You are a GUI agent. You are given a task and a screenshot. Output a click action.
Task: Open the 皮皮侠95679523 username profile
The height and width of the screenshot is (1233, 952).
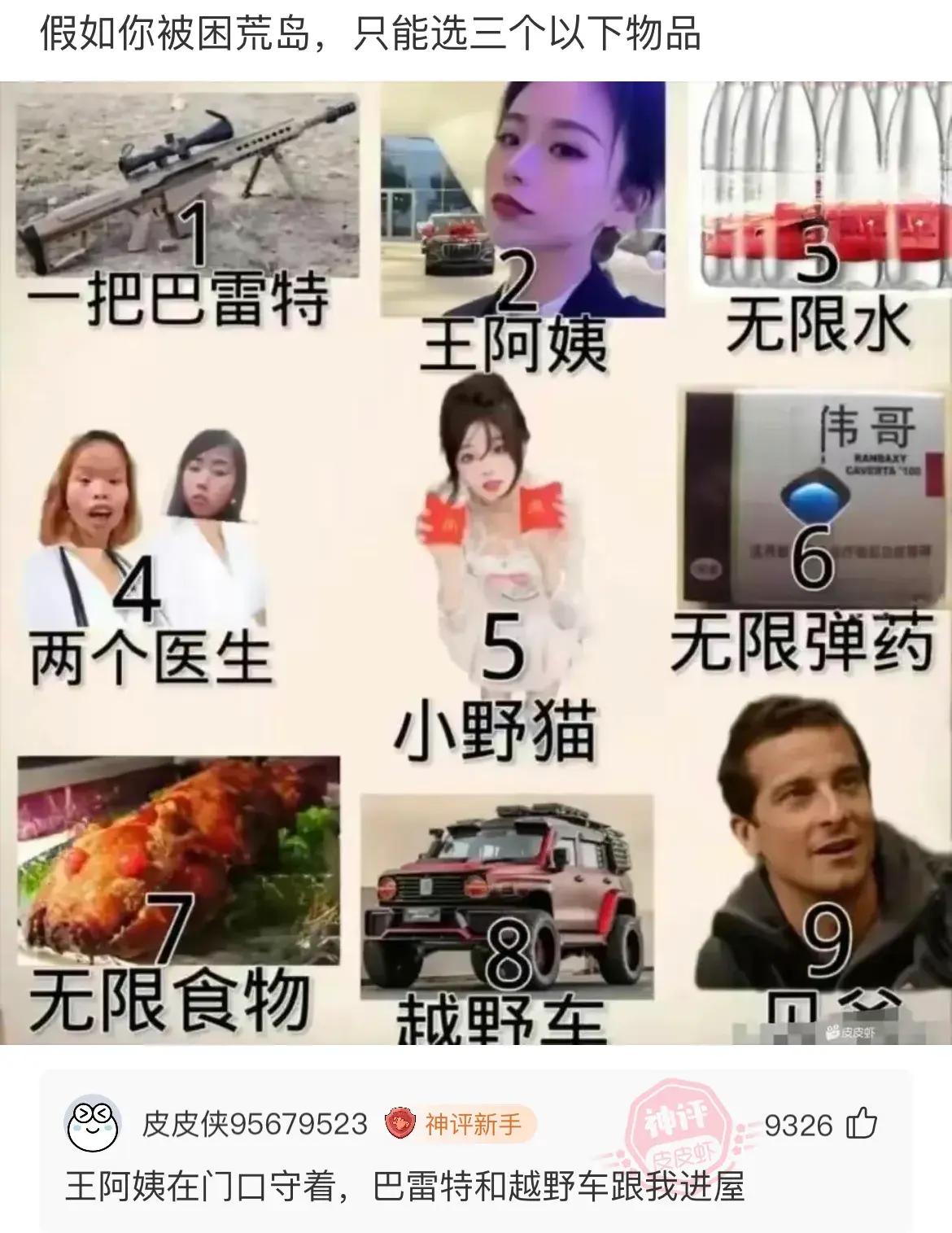(x=255, y=1125)
